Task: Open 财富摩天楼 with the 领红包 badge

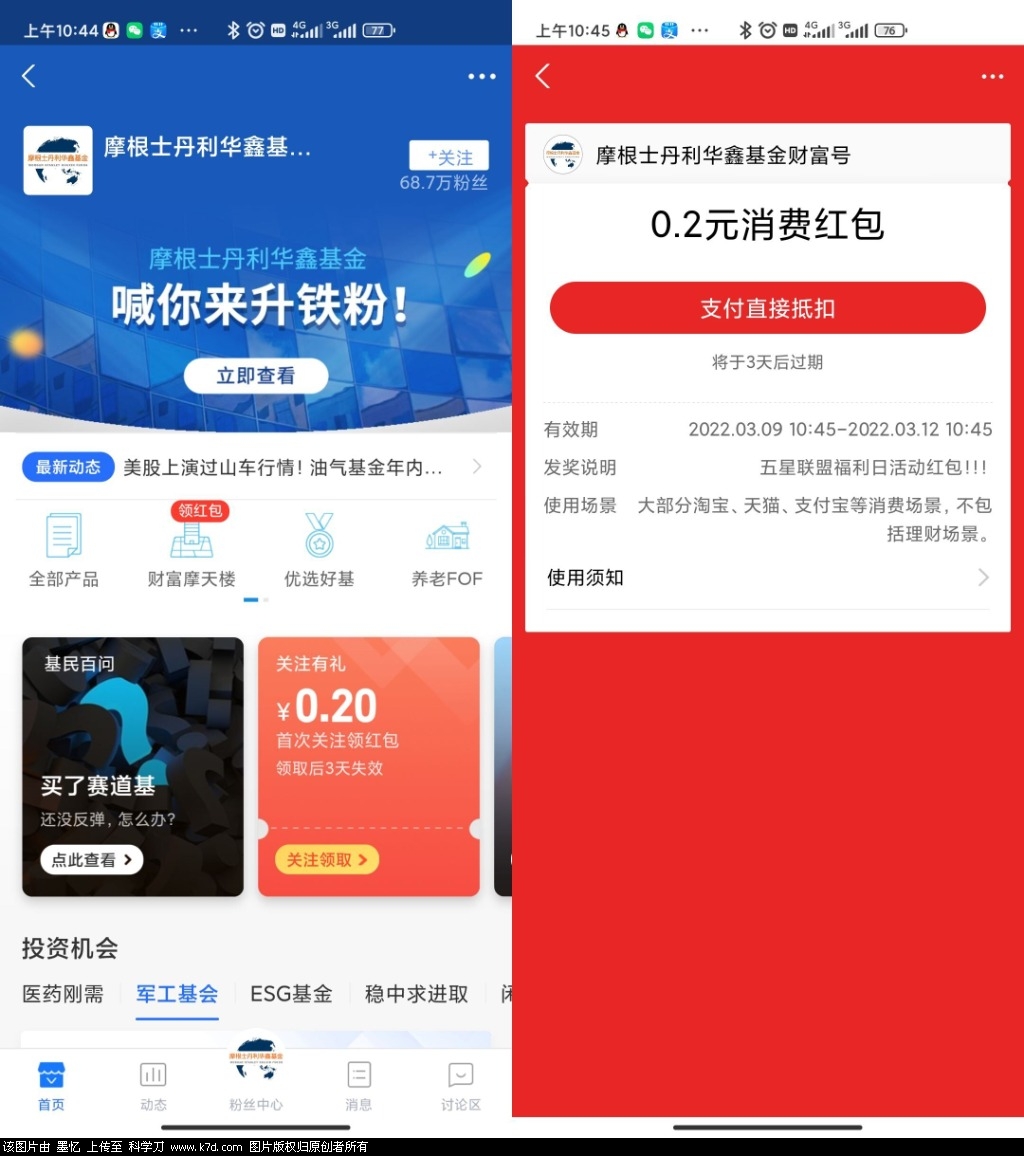Action: (192, 550)
